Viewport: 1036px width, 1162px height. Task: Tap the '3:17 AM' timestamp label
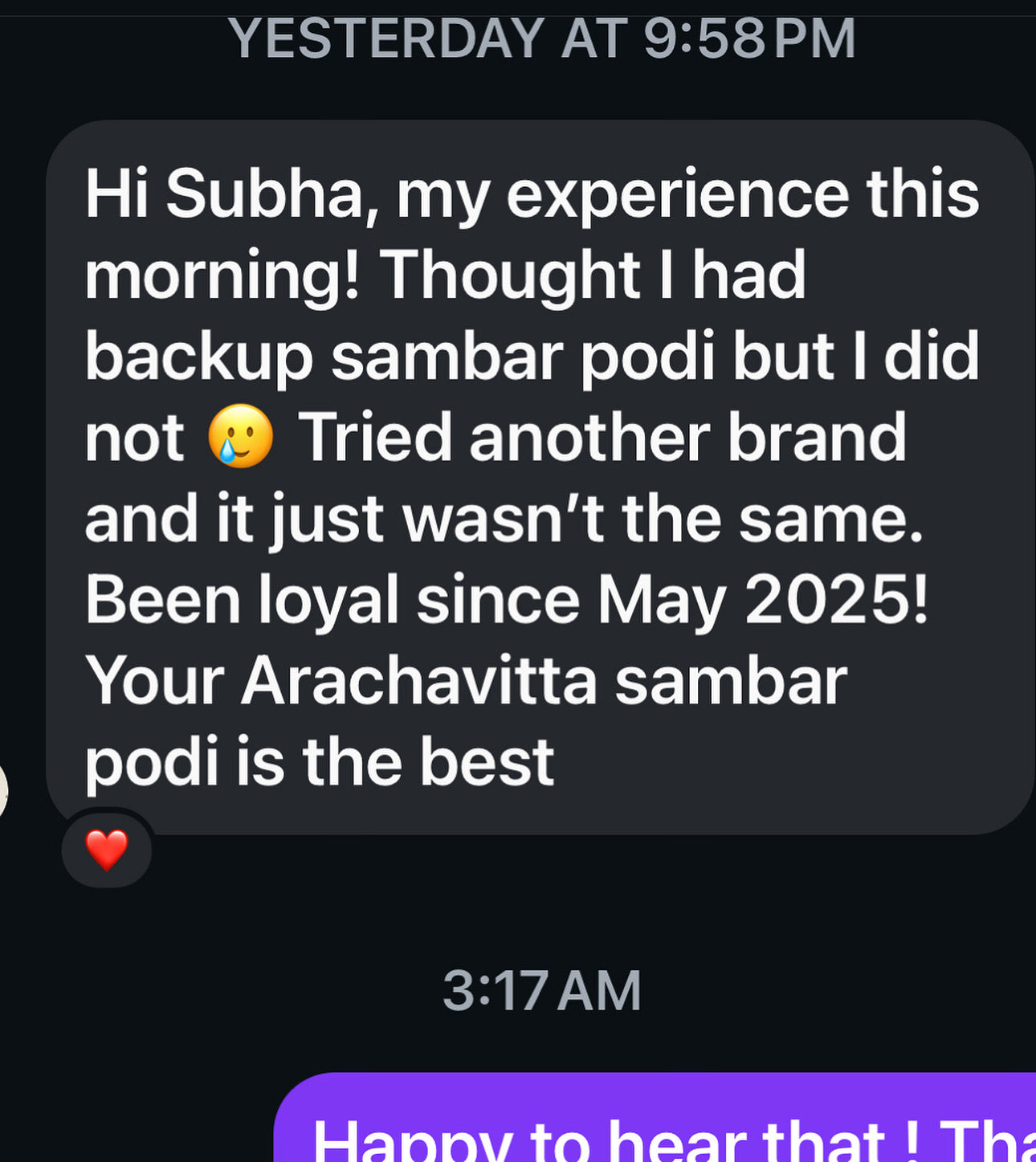540,992
